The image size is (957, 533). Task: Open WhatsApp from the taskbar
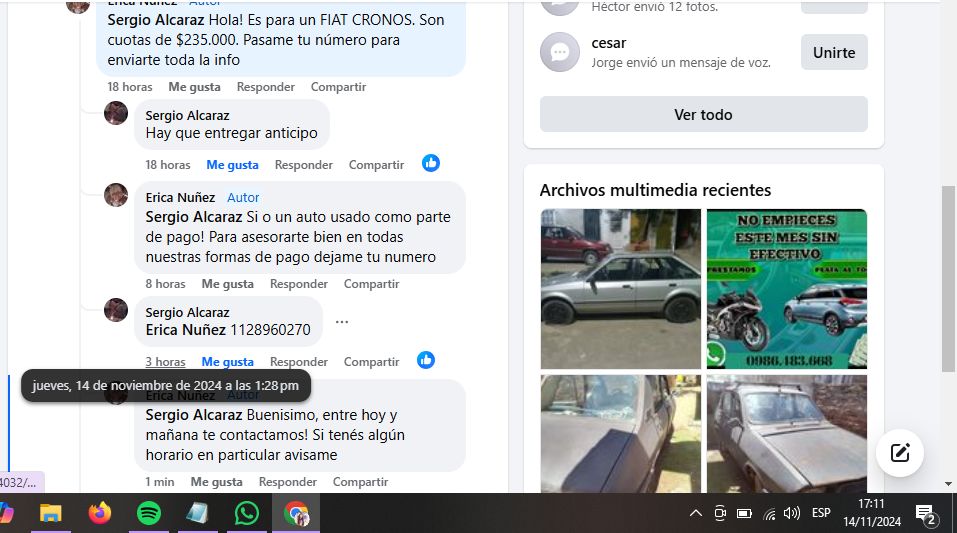[246, 513]
